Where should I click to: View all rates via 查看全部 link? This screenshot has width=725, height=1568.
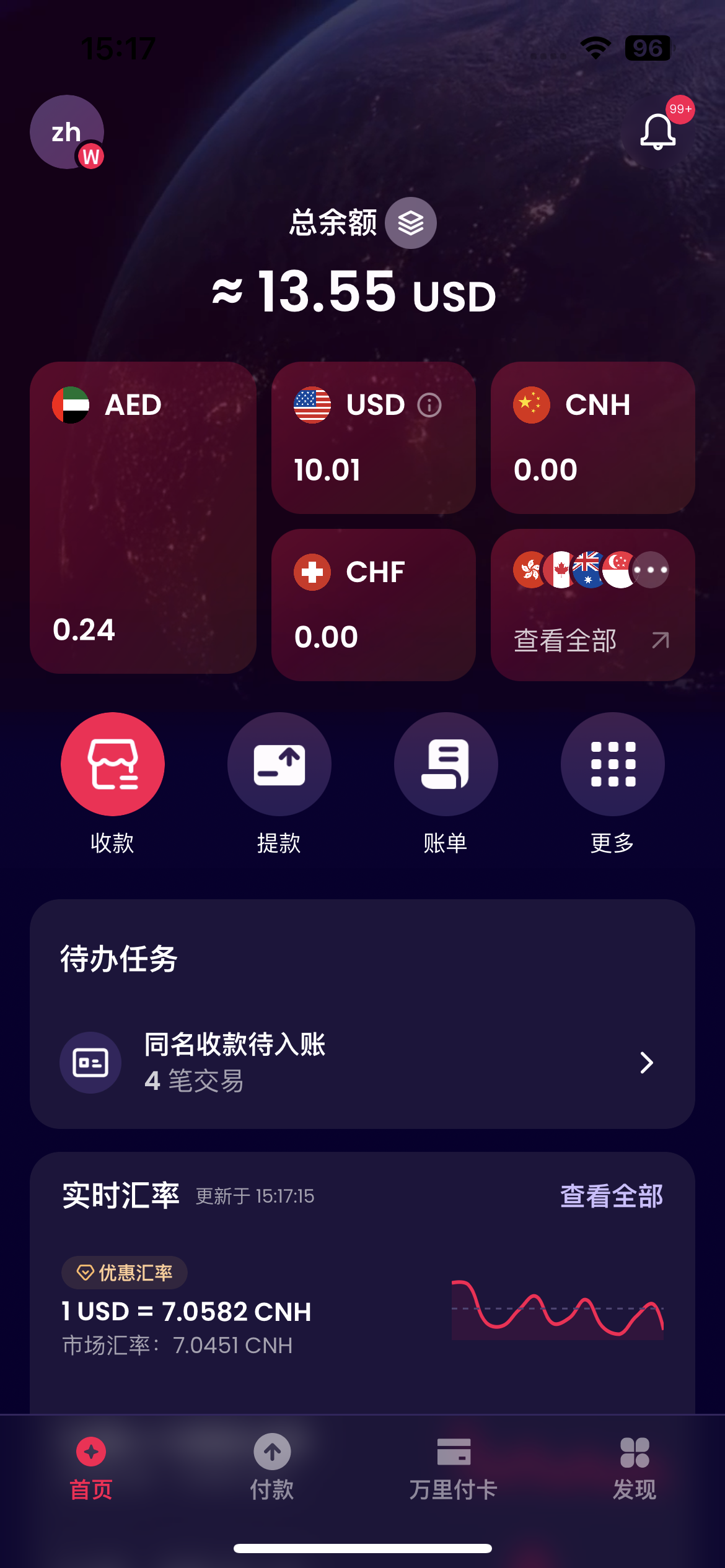612,1196
